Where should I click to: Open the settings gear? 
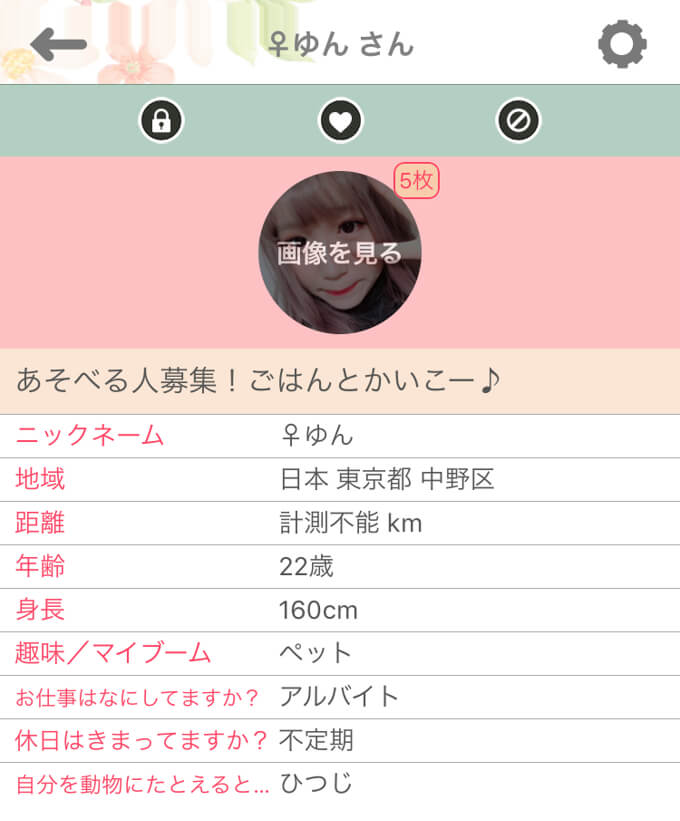click(x=621, y=44)
